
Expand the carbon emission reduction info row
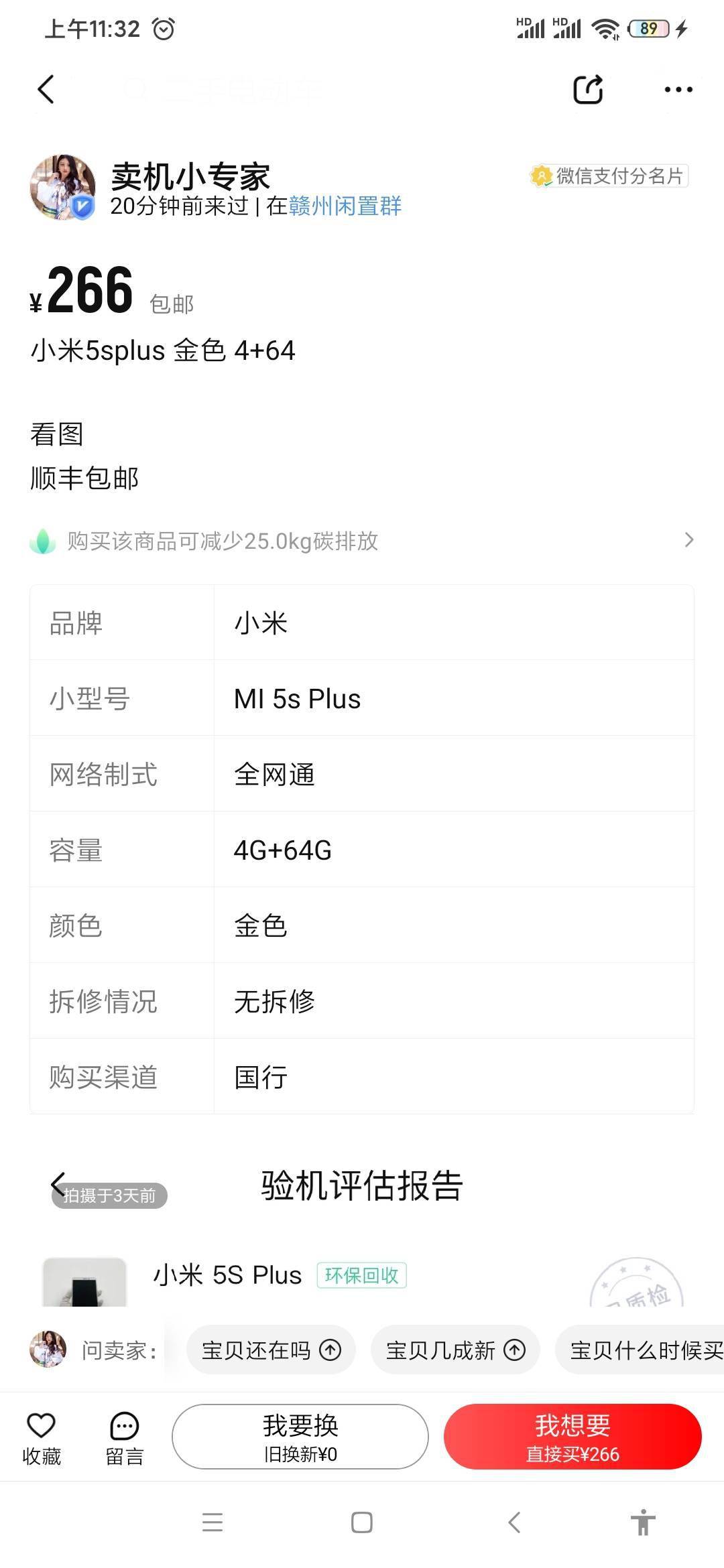pyautogui.click(x=362, y=541)
